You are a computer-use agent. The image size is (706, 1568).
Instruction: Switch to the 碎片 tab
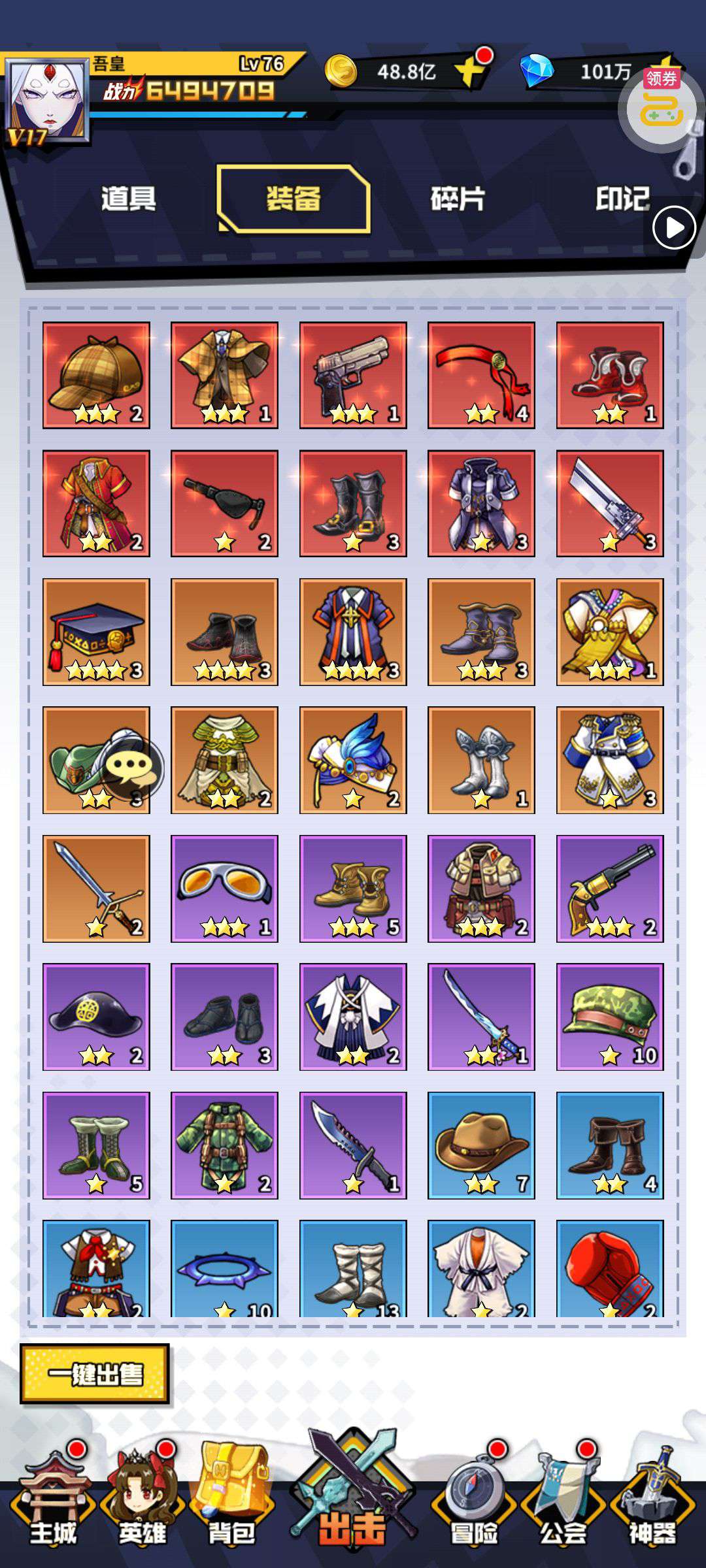pyautogui.click(x=458, y=199)
